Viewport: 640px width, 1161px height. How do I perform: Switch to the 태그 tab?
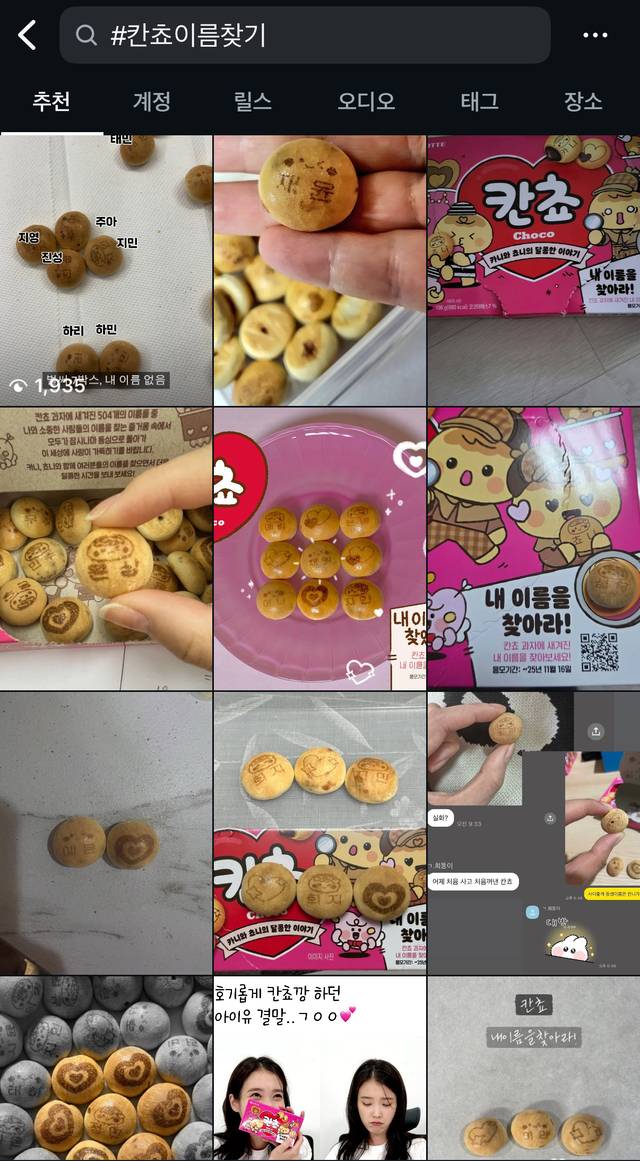479,101
